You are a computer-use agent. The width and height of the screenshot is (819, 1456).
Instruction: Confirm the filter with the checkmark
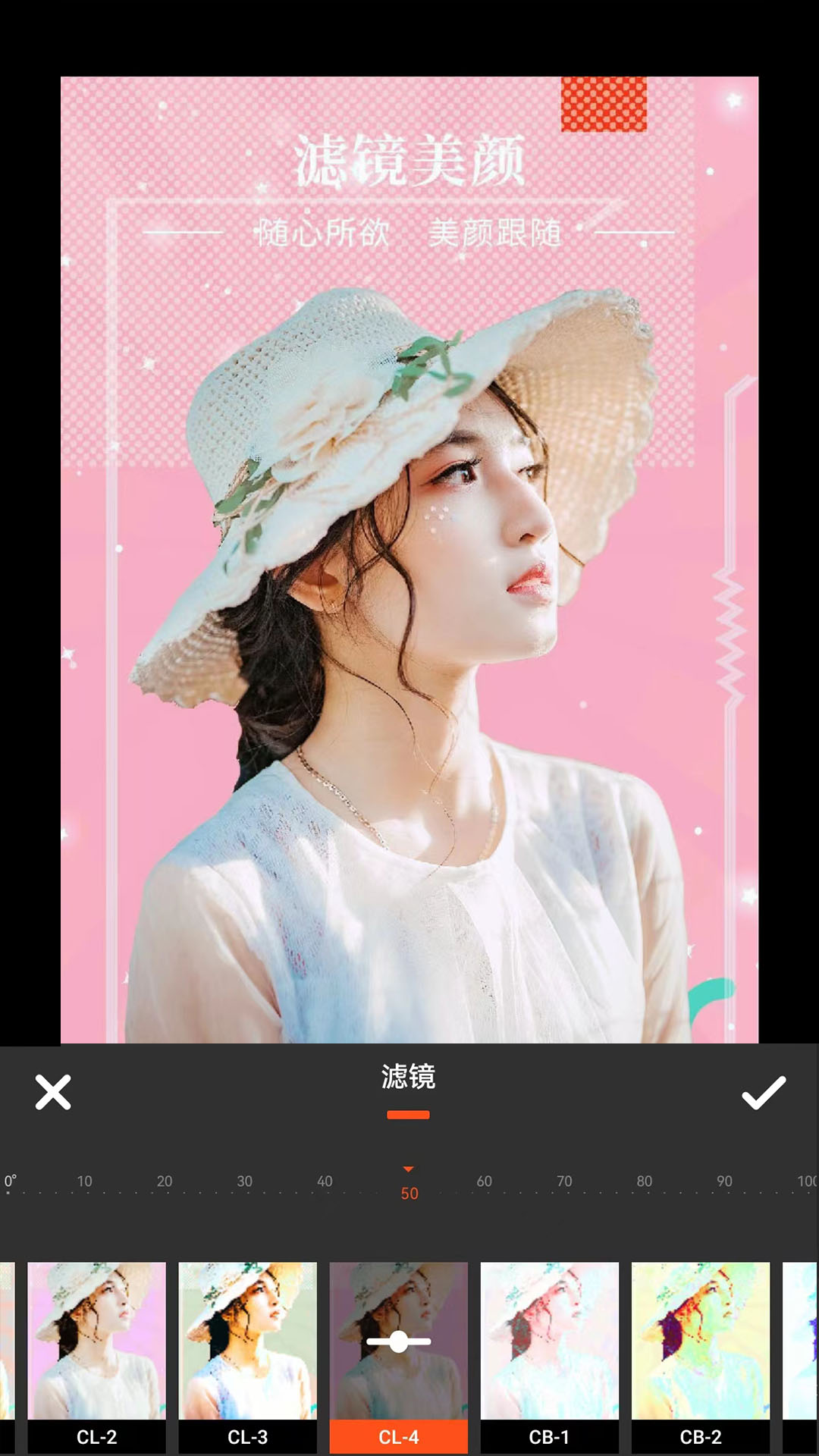tap(763, 1092)
